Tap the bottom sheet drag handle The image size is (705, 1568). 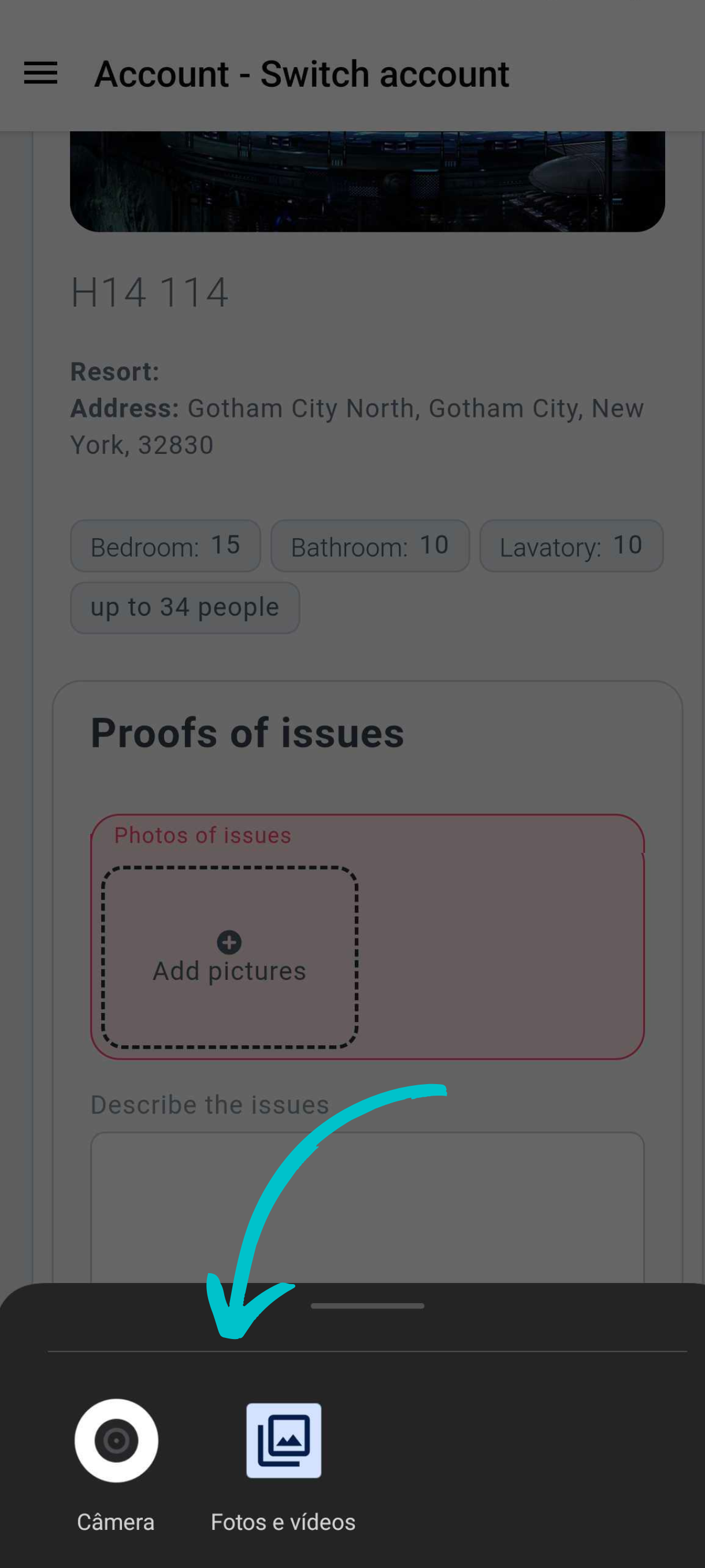(x=367, y=1306)
